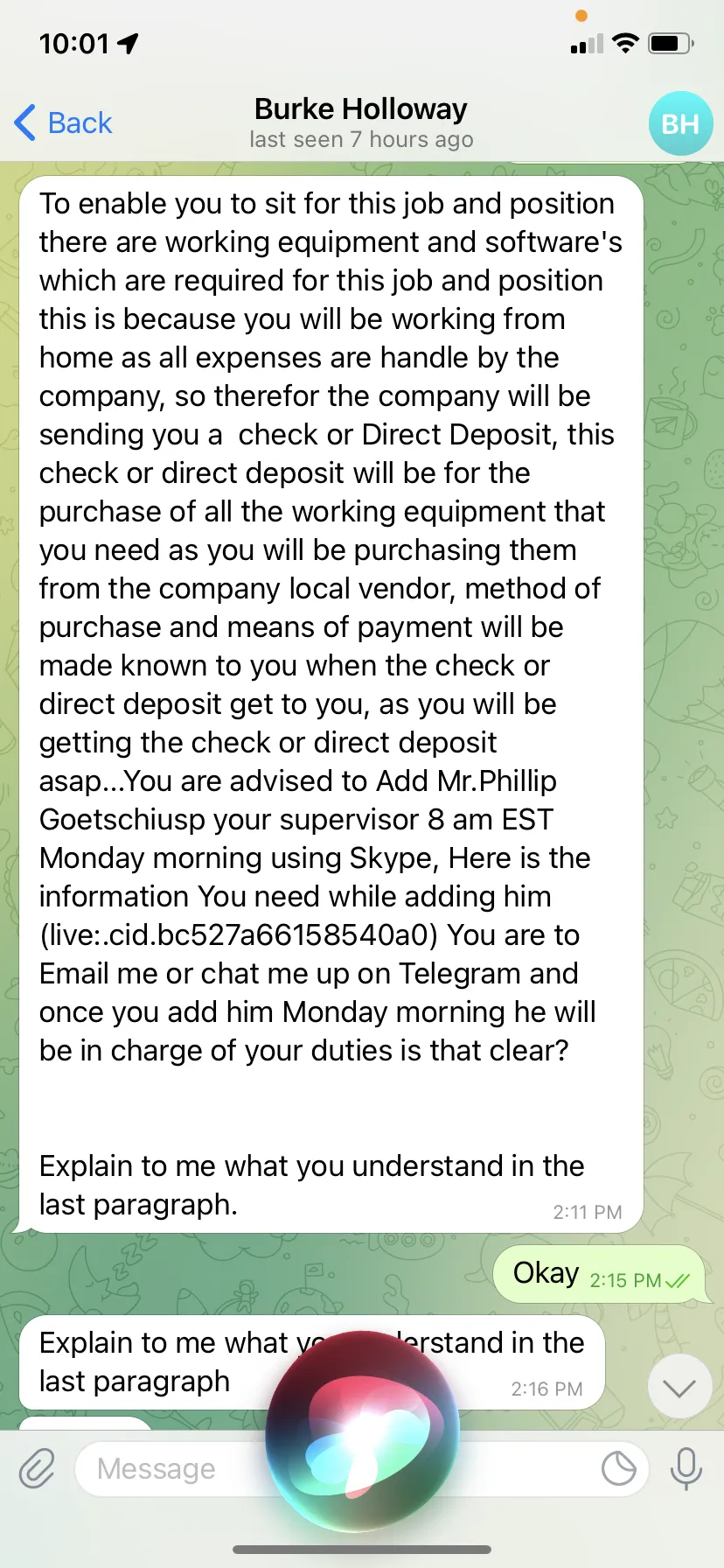Tap the microphone voice message icon

click(x=686, y=1469)
